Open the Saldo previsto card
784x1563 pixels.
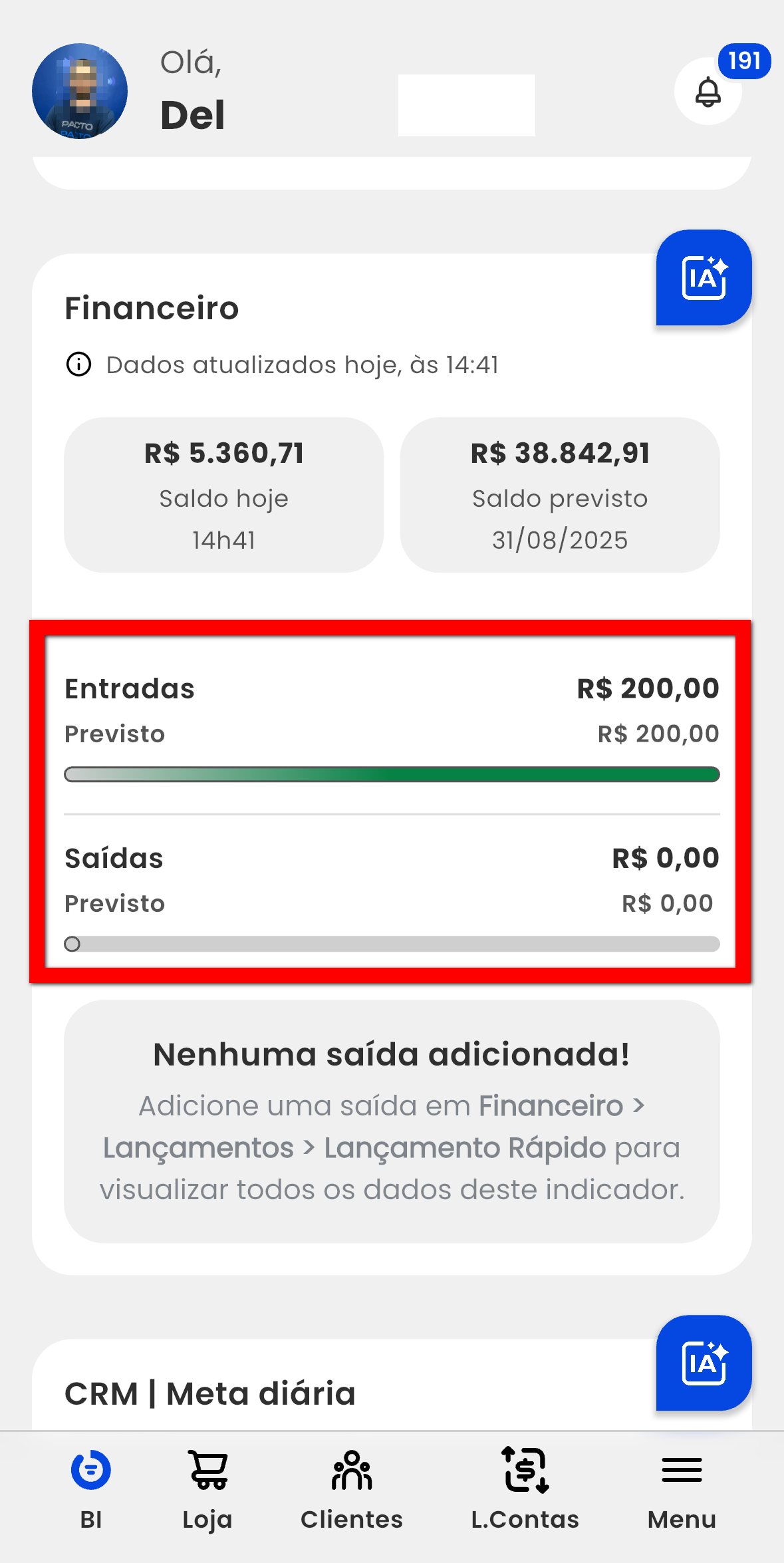560,495
